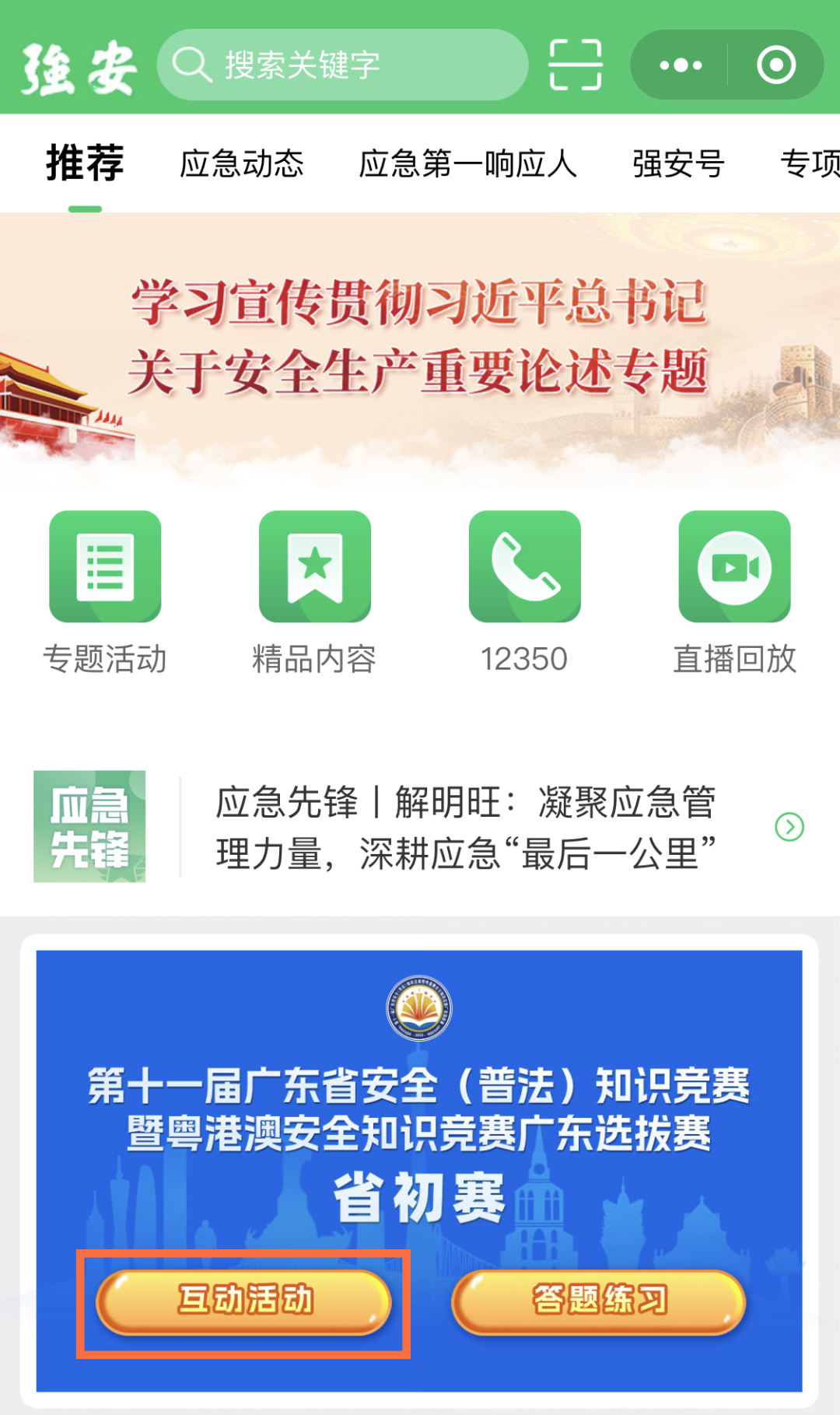The height and width of the screenshot is (1415, 840).
Task: Select the 强安号 tab
Action: (678, 163)
